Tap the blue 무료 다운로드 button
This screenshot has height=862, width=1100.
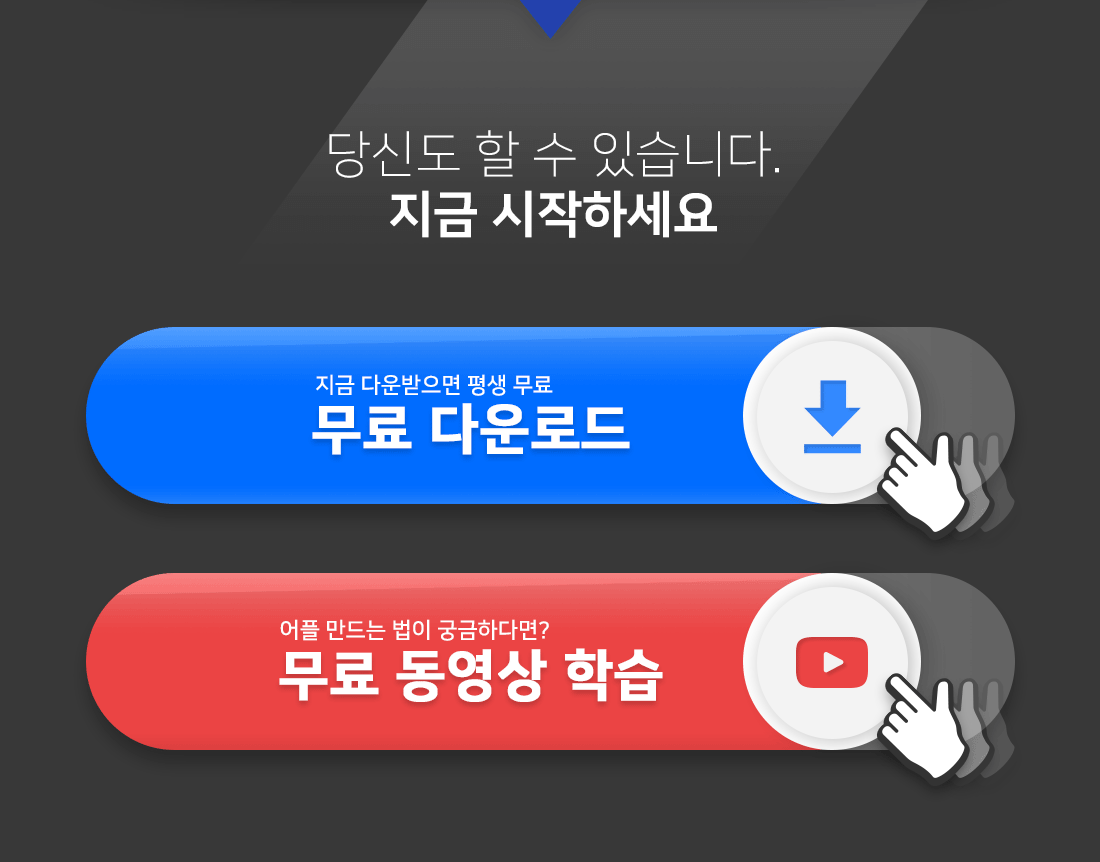(470, 416)
